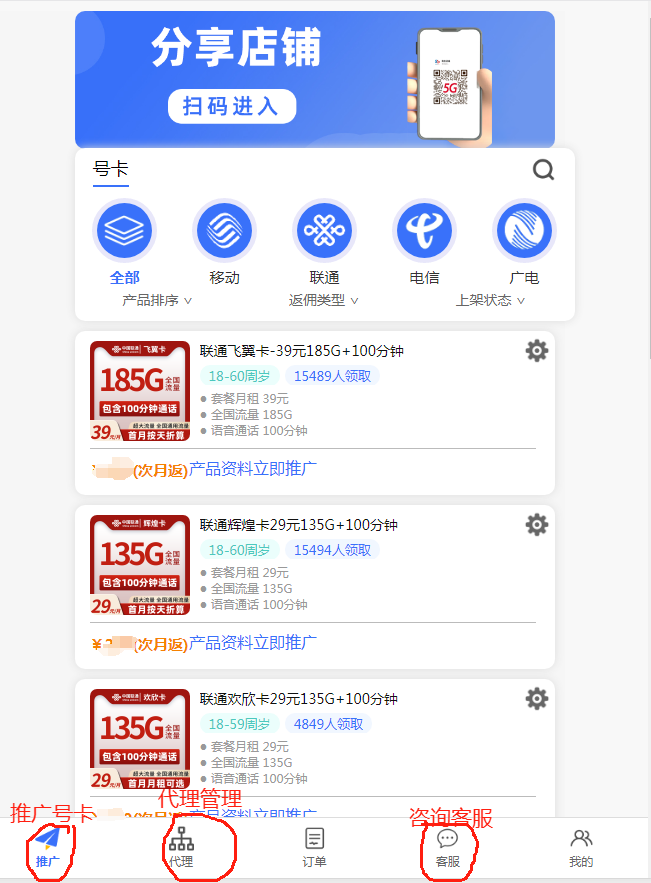Open the search magnifier icon

543,170
